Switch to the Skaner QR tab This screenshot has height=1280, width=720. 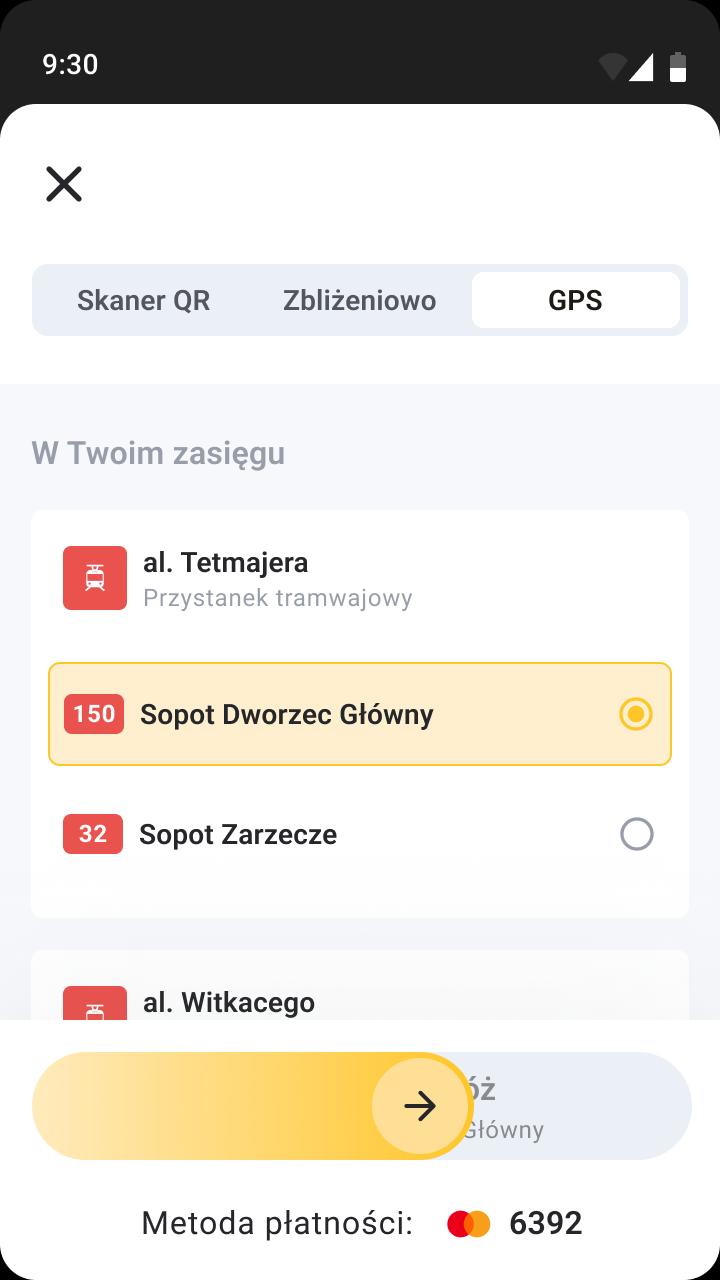point(144,300)
